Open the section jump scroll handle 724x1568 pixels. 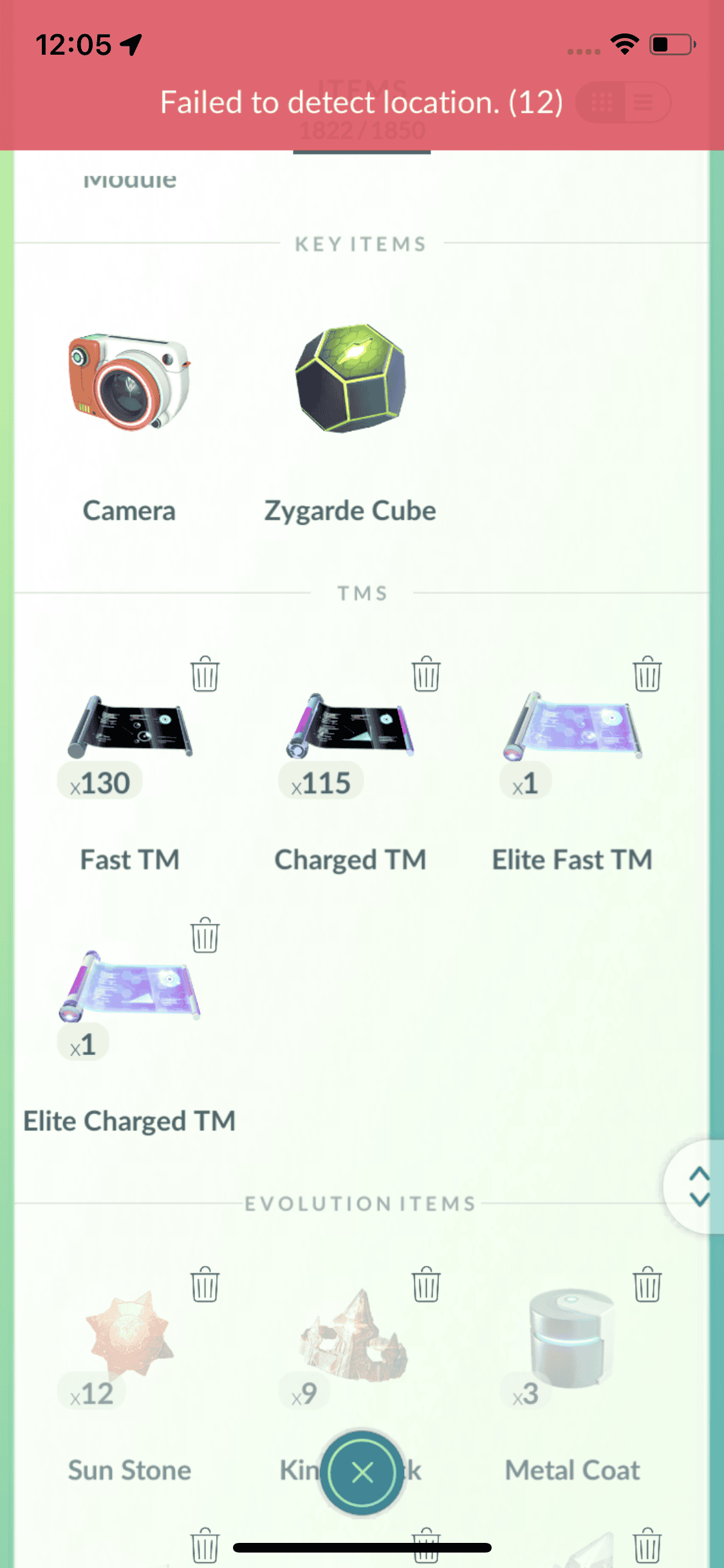[698, 1186]
